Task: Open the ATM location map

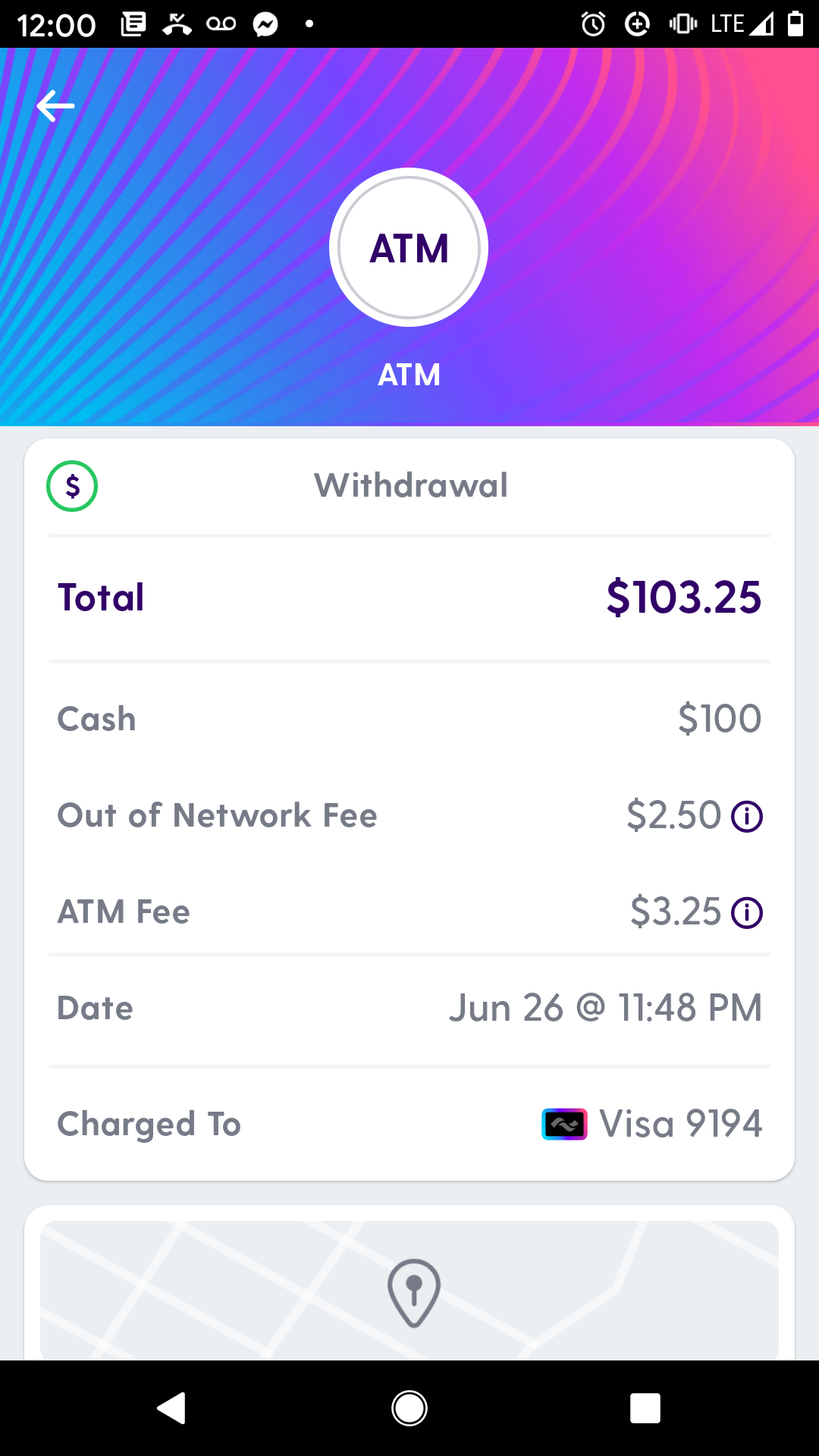Action: click(x=409, y=1291)
